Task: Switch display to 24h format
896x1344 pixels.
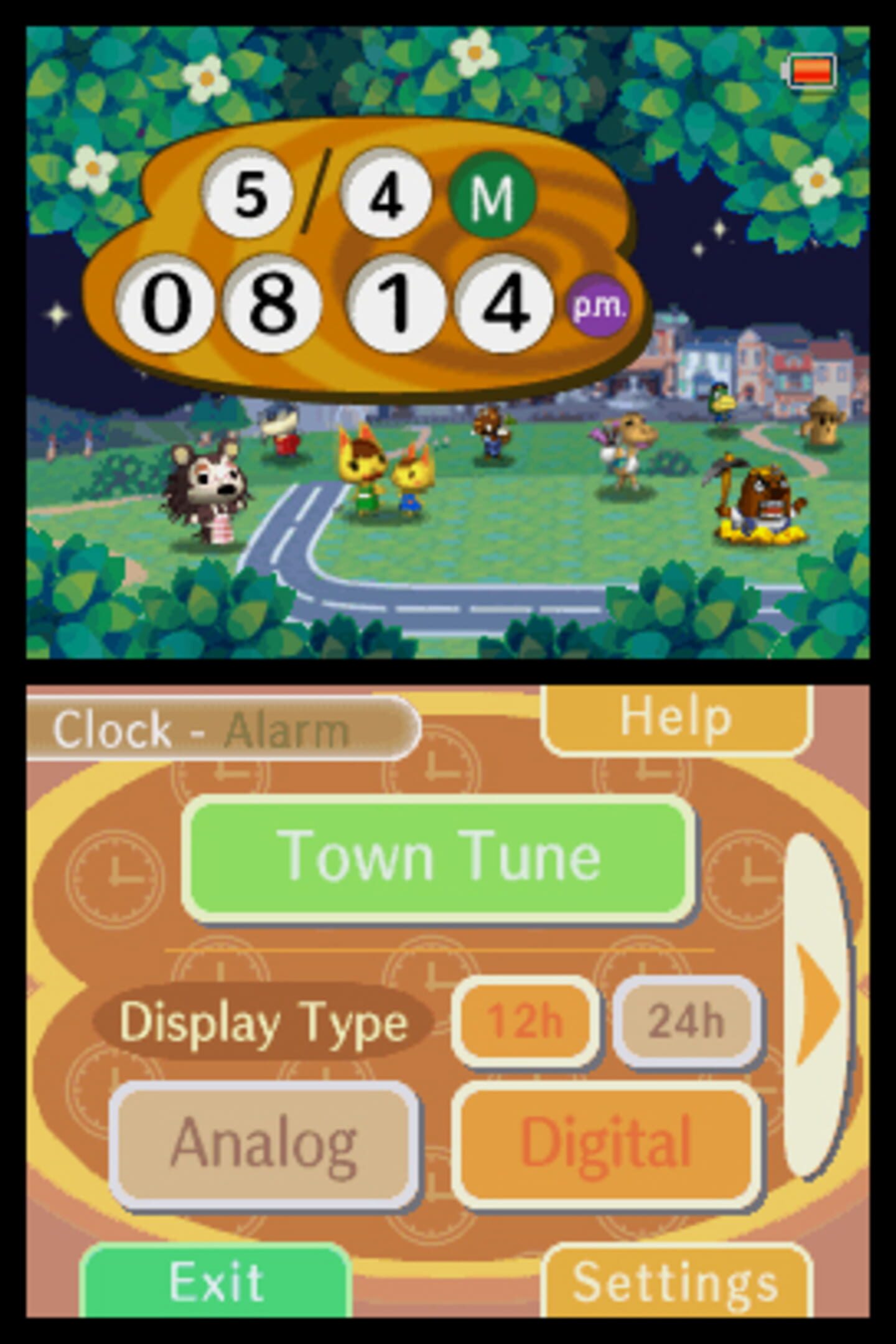Action: click(687, 1022)
